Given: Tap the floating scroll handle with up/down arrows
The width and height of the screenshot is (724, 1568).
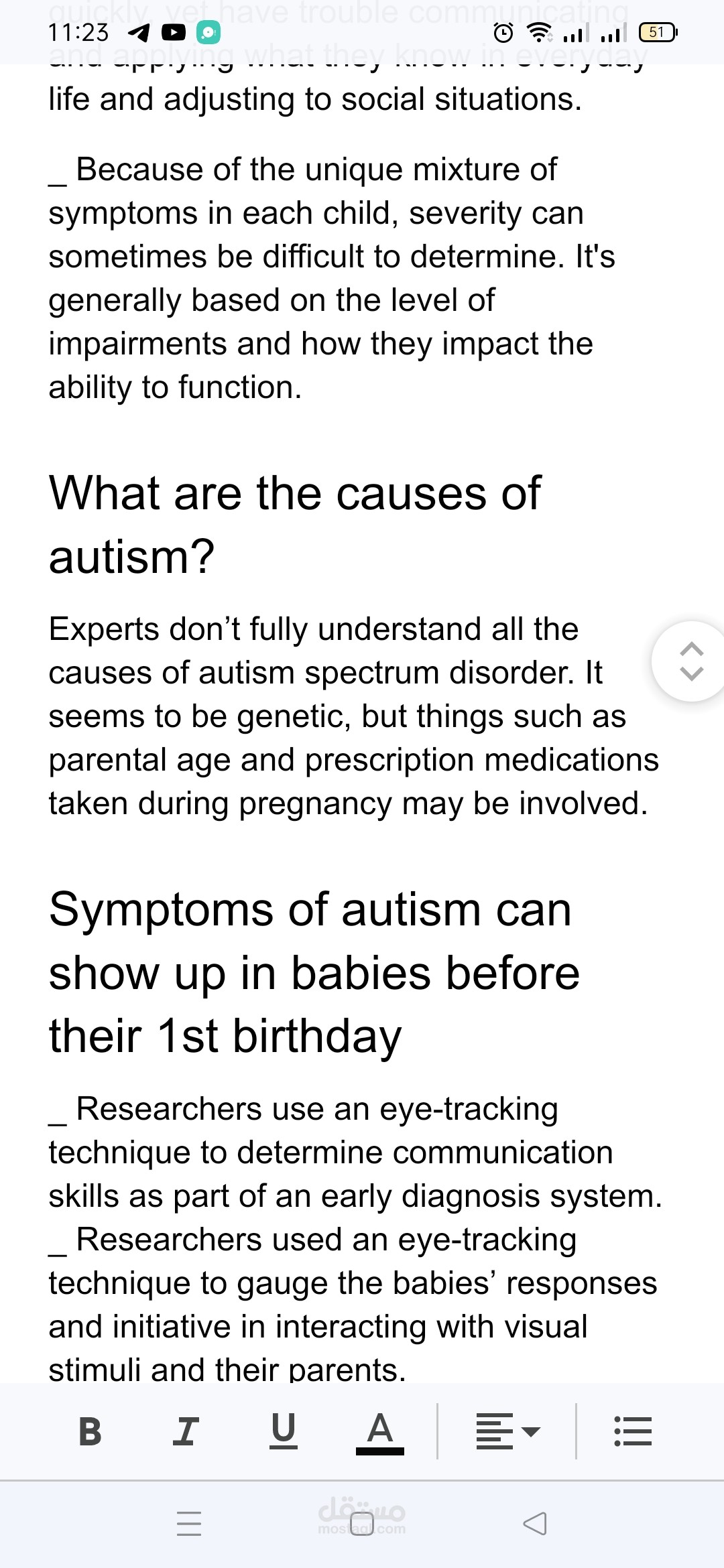Looking at the screenshot, I should coord(690,661).
